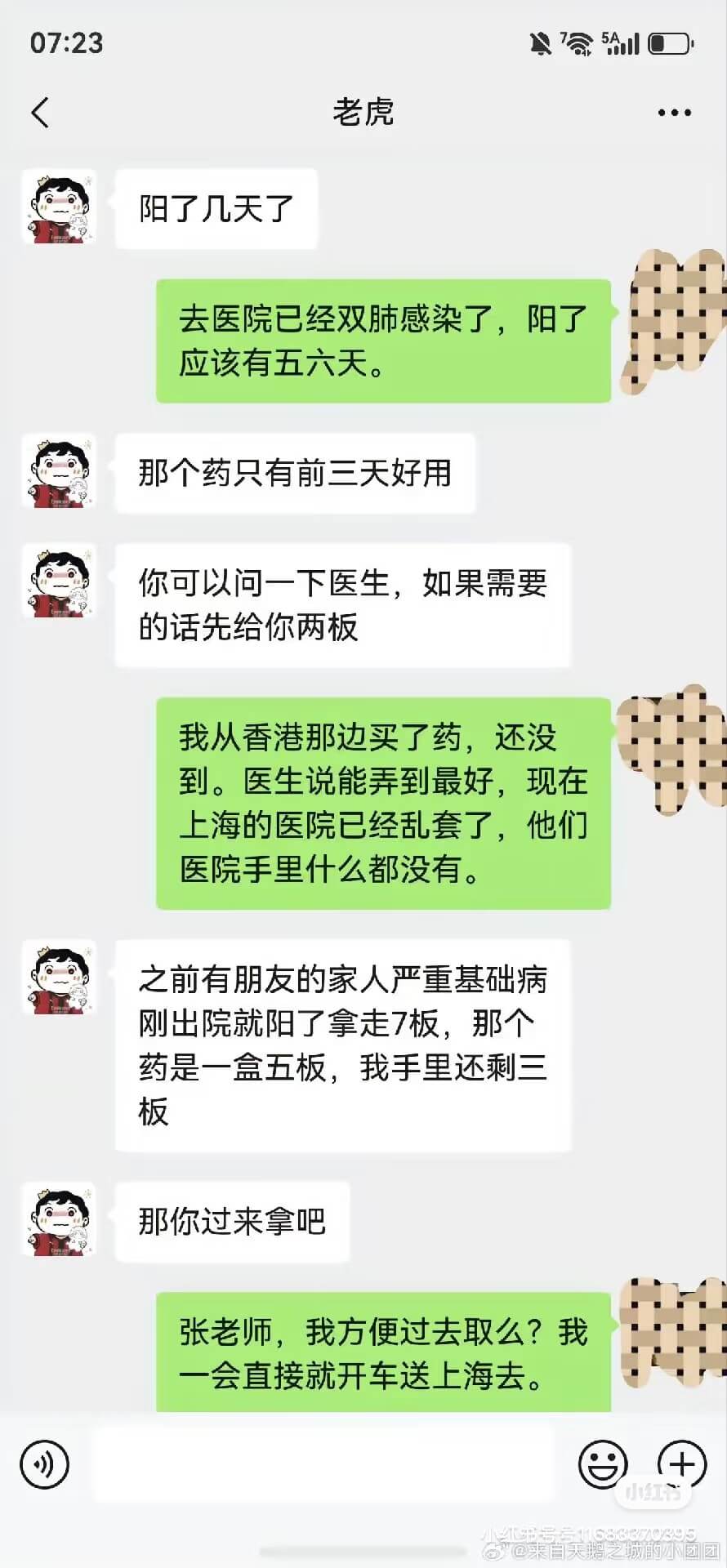This screenshot has height=1568, width=727.
Task: Go back from the 老虎 chat
Action: [x=41, y=113]
